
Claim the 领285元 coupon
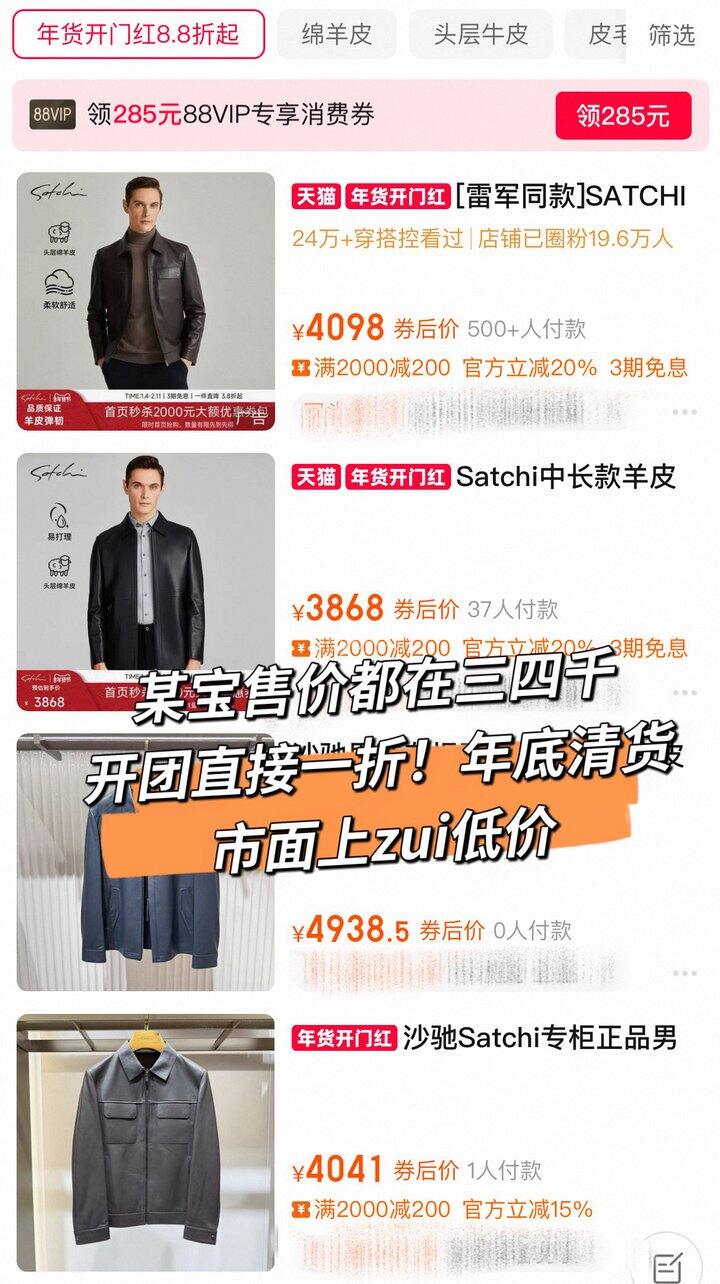(622, 116)
